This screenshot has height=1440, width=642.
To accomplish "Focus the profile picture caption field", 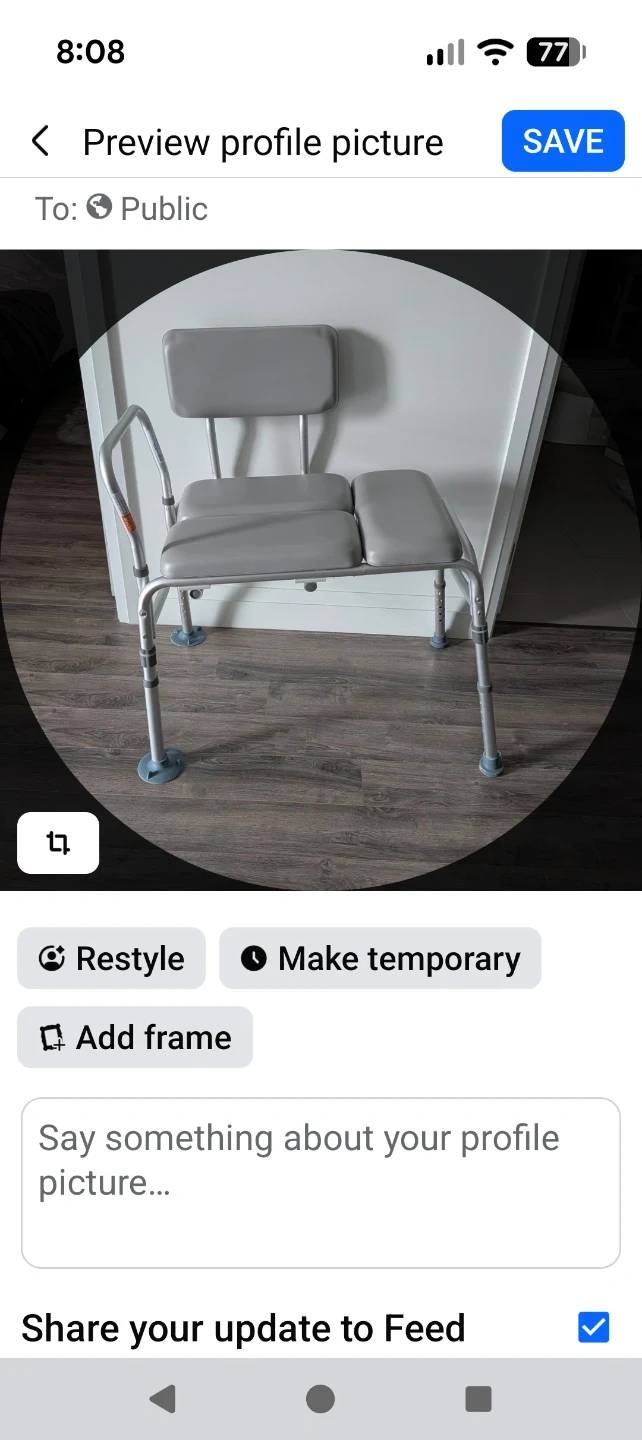I will point(321,1183).
